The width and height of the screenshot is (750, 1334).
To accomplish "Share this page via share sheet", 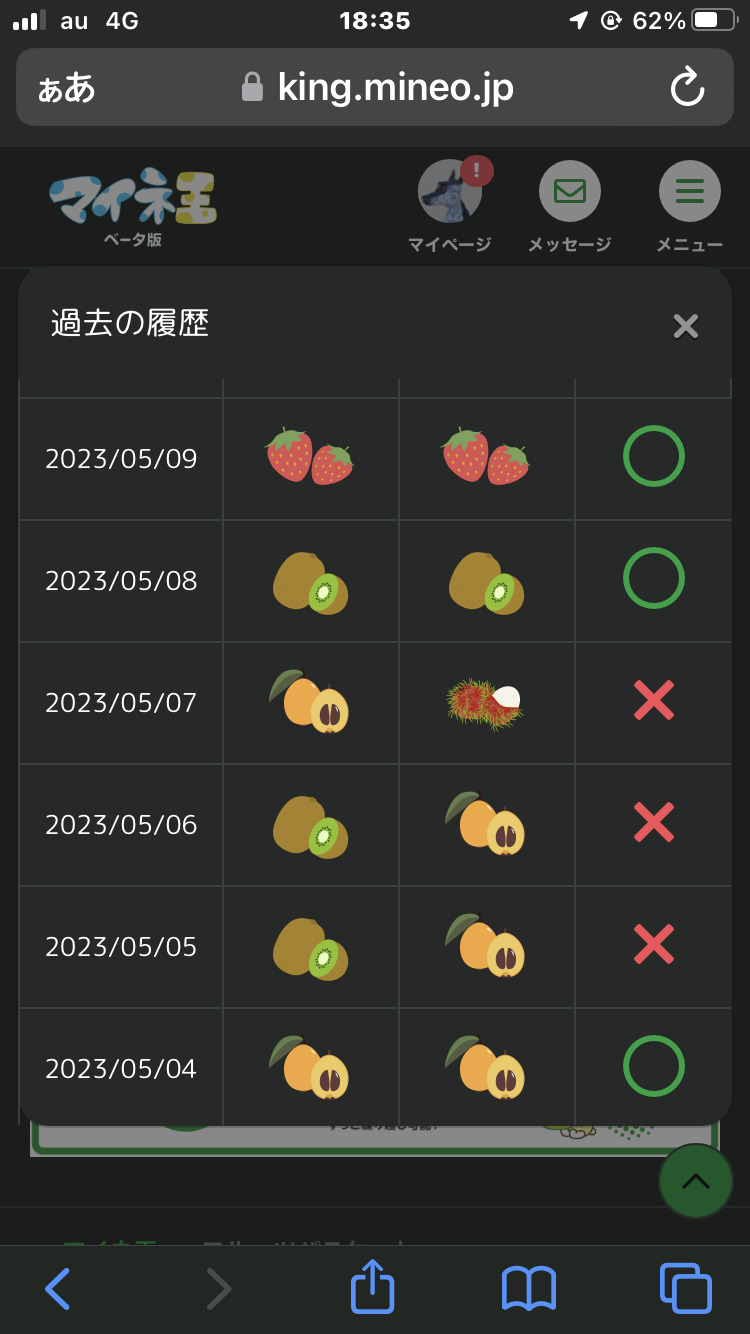I will click(373, 1288).
